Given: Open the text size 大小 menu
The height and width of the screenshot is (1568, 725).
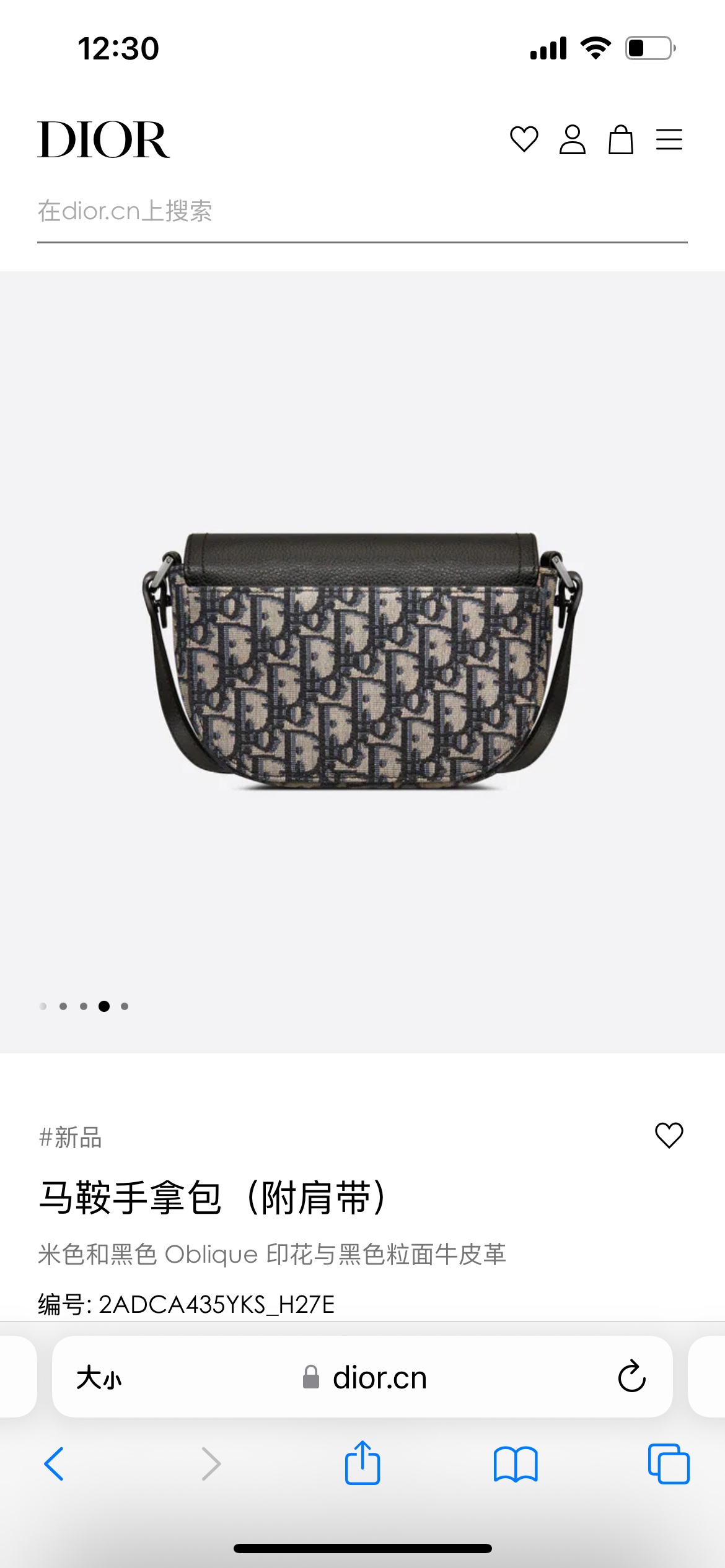Looking at the screenshot, I should (99, 1378).
